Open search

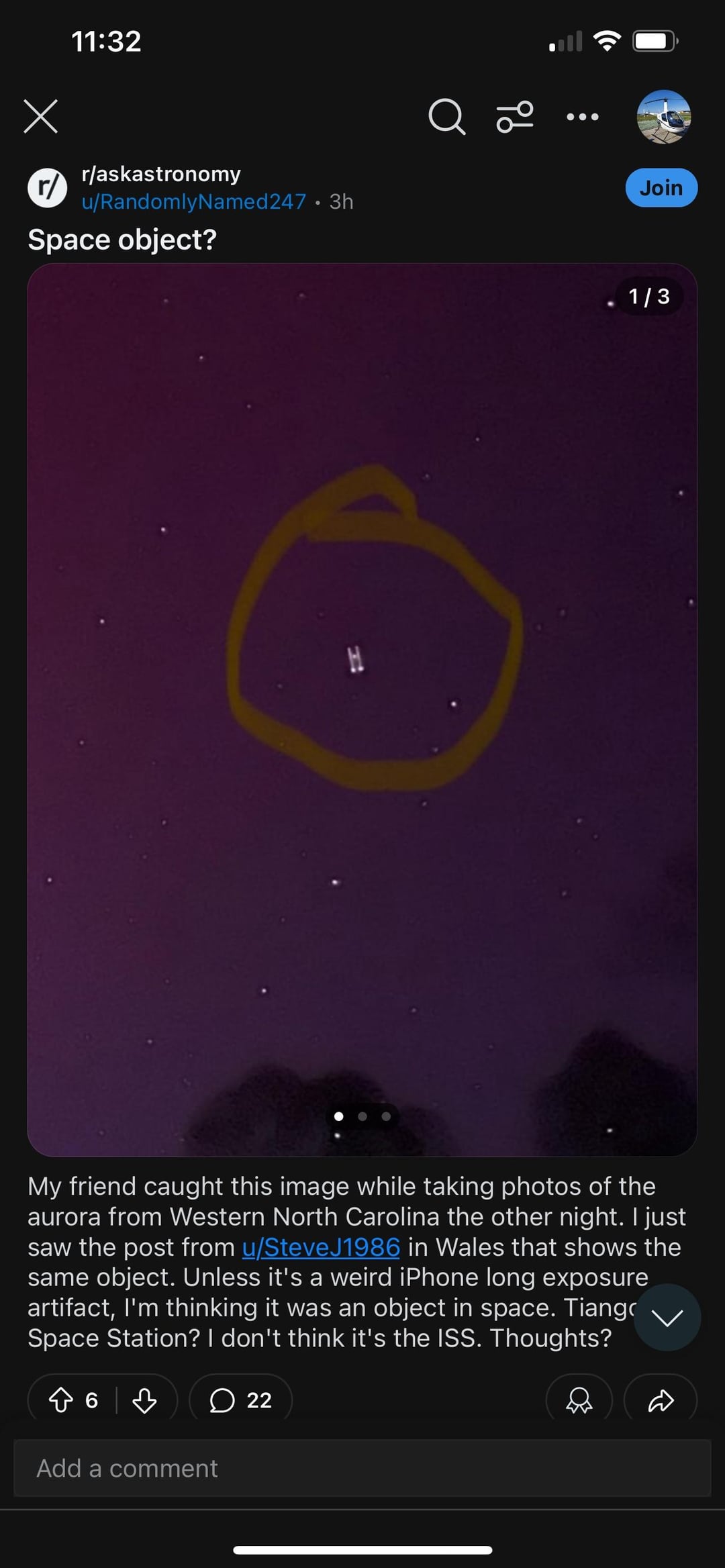tap(446, 117)
